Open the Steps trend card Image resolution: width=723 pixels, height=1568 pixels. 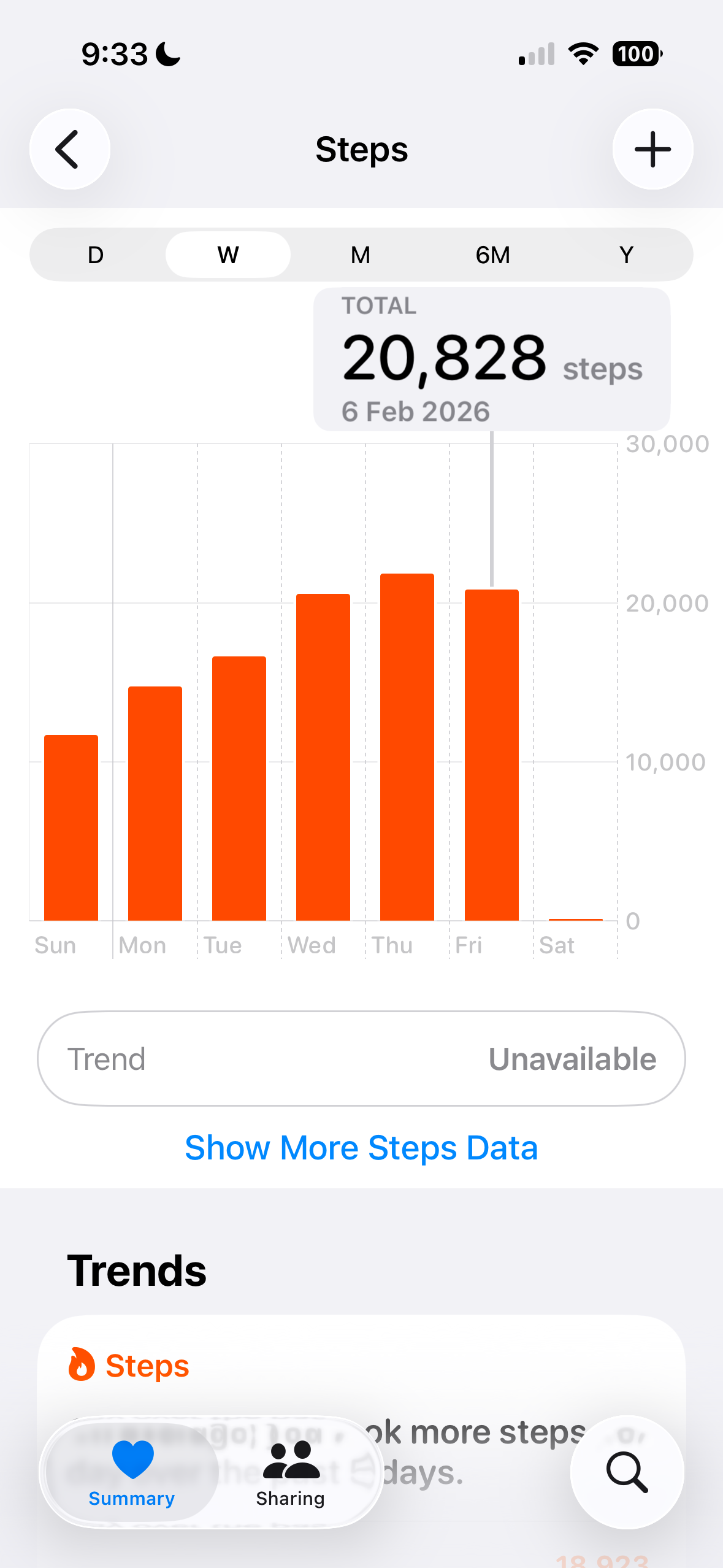361,1366
